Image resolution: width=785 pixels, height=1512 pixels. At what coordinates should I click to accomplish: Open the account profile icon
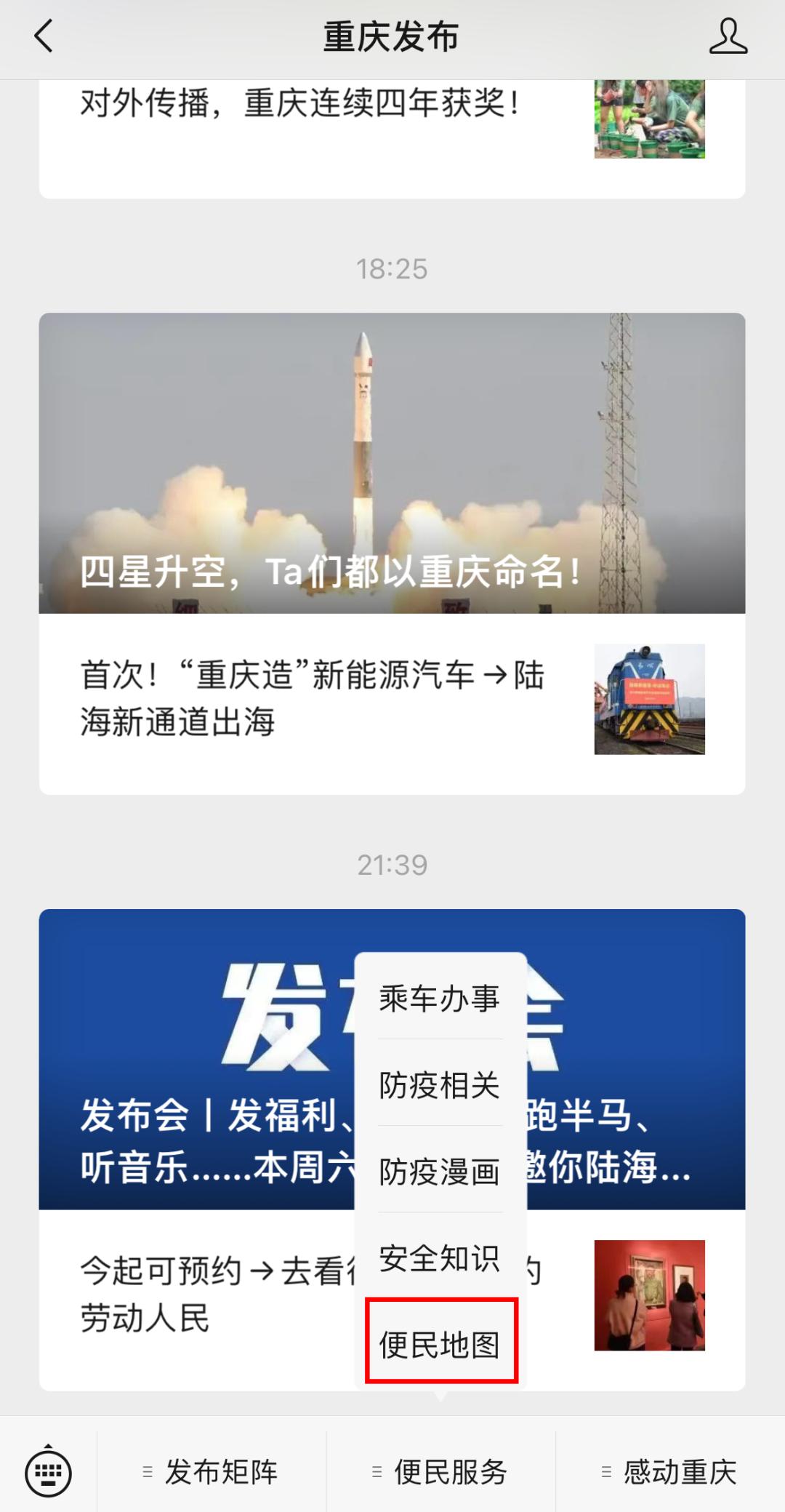(x=728, y=36)
